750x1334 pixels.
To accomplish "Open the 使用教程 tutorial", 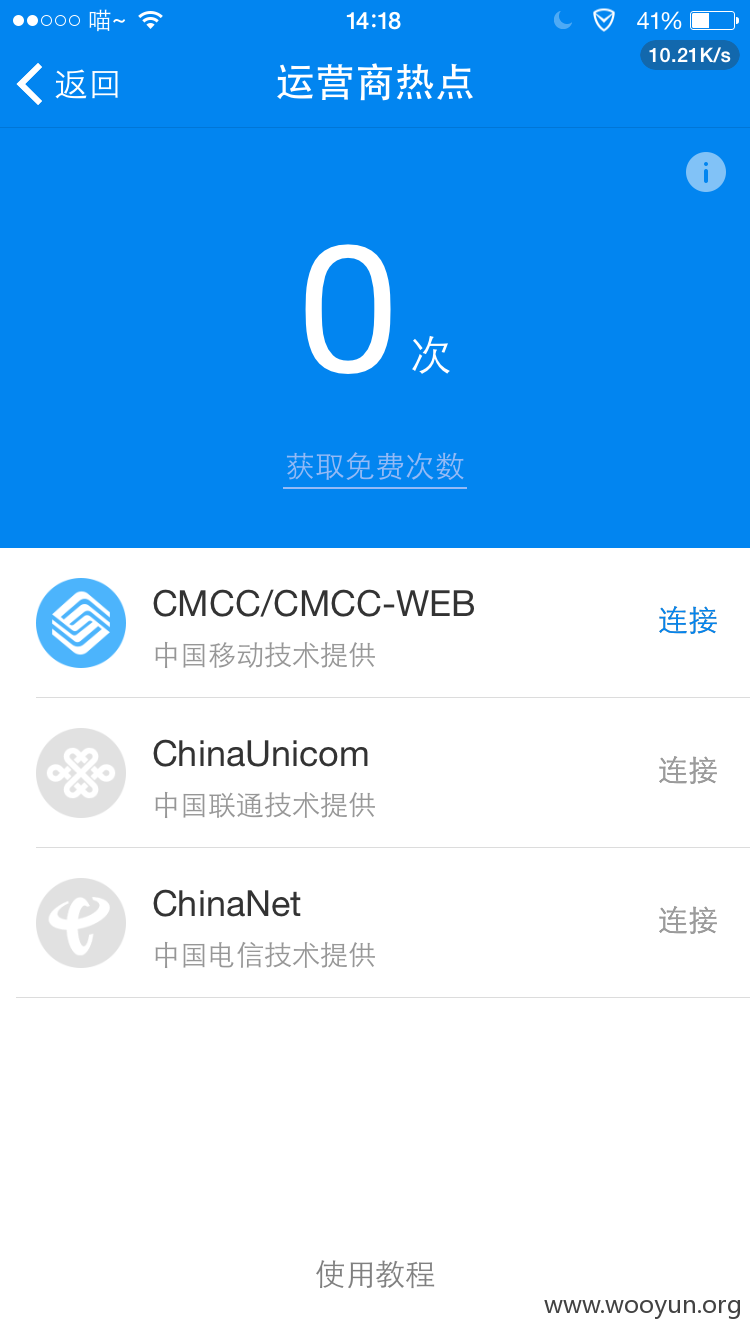I will tap(375, 1274).
